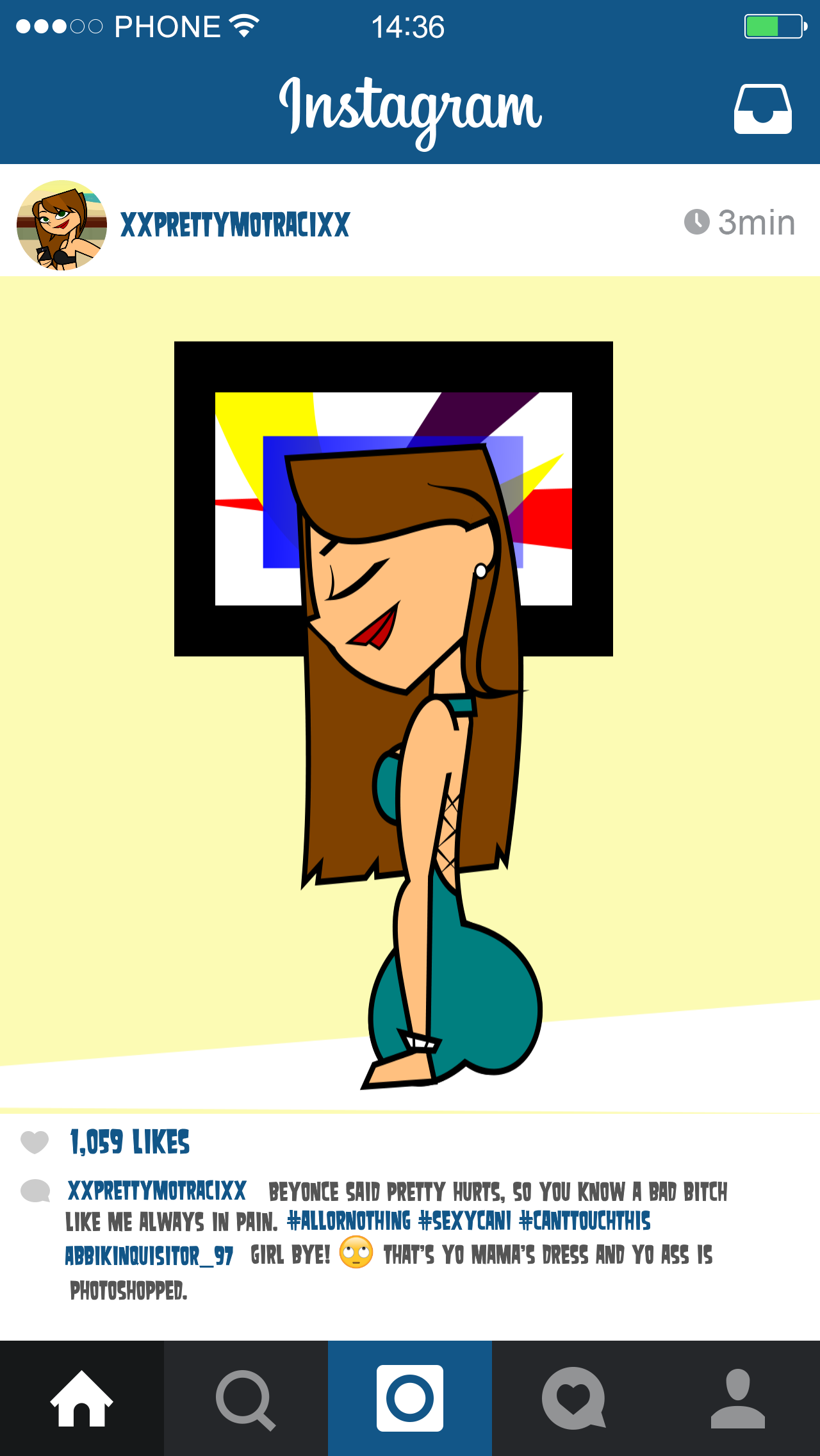The width and height of the screenshot is (820, 1456).
Task: Open the #SEXYCANI hashtag
Action: 464,1221
